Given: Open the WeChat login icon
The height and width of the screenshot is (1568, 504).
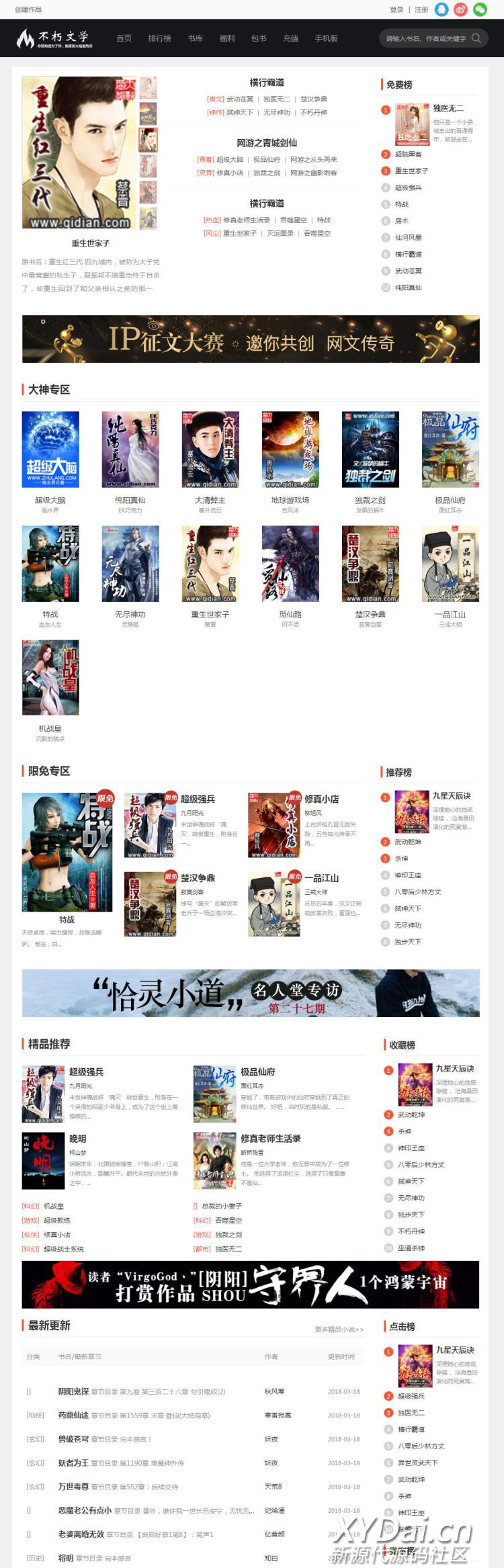Looking at the screenshot, I should [480, 9].
